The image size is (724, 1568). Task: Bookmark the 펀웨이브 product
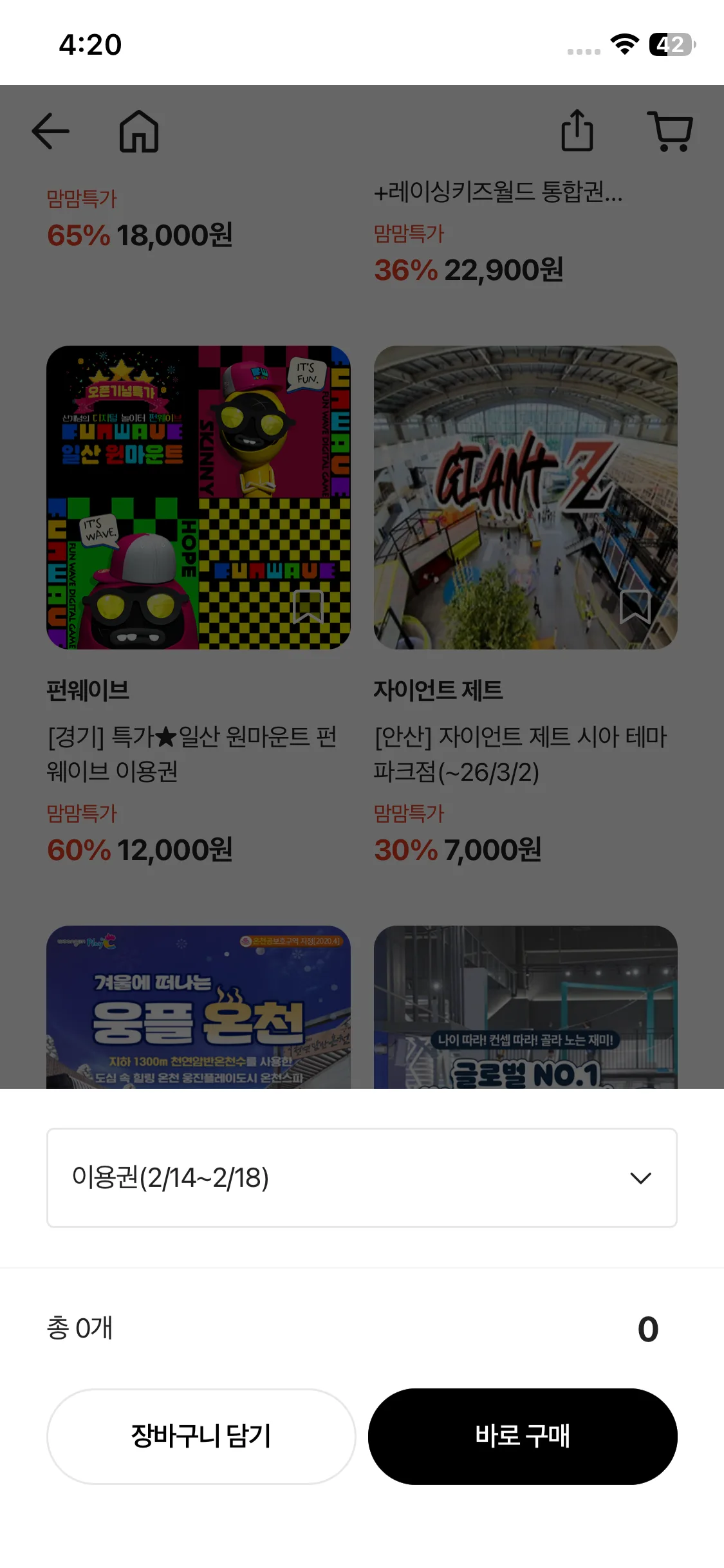308,606
